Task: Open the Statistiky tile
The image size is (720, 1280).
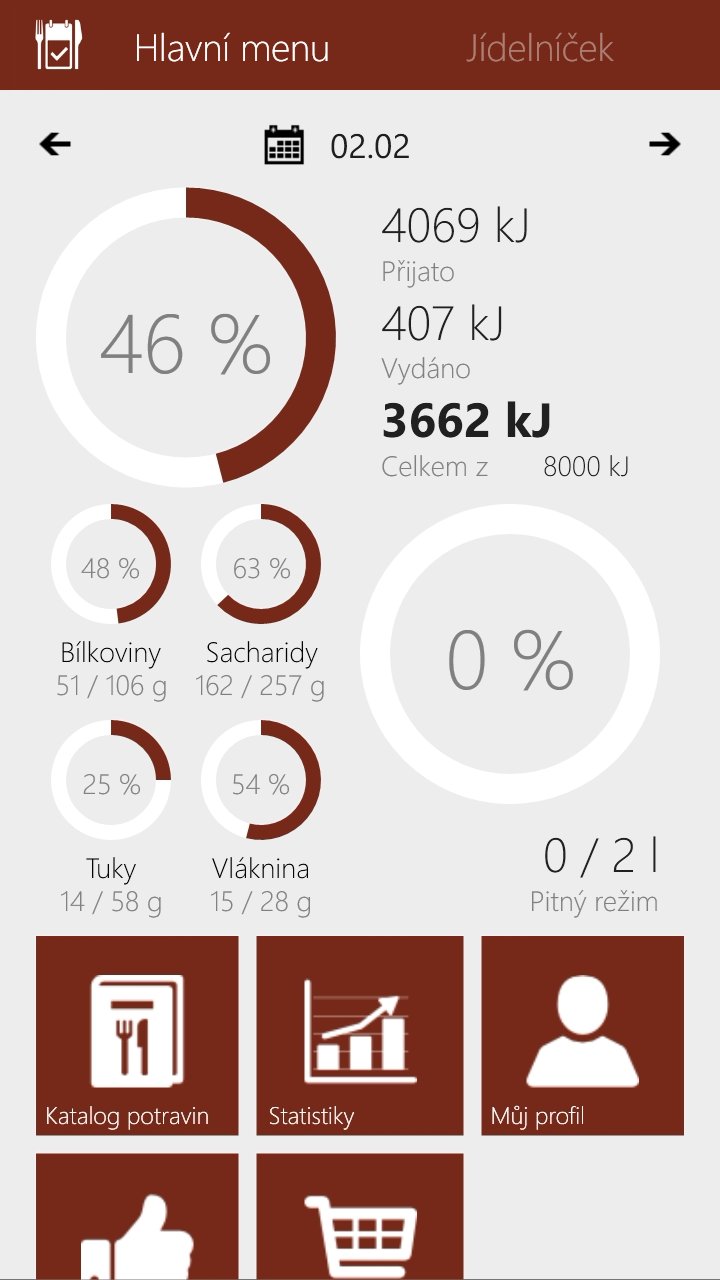Action: [x=360, y=1035]
